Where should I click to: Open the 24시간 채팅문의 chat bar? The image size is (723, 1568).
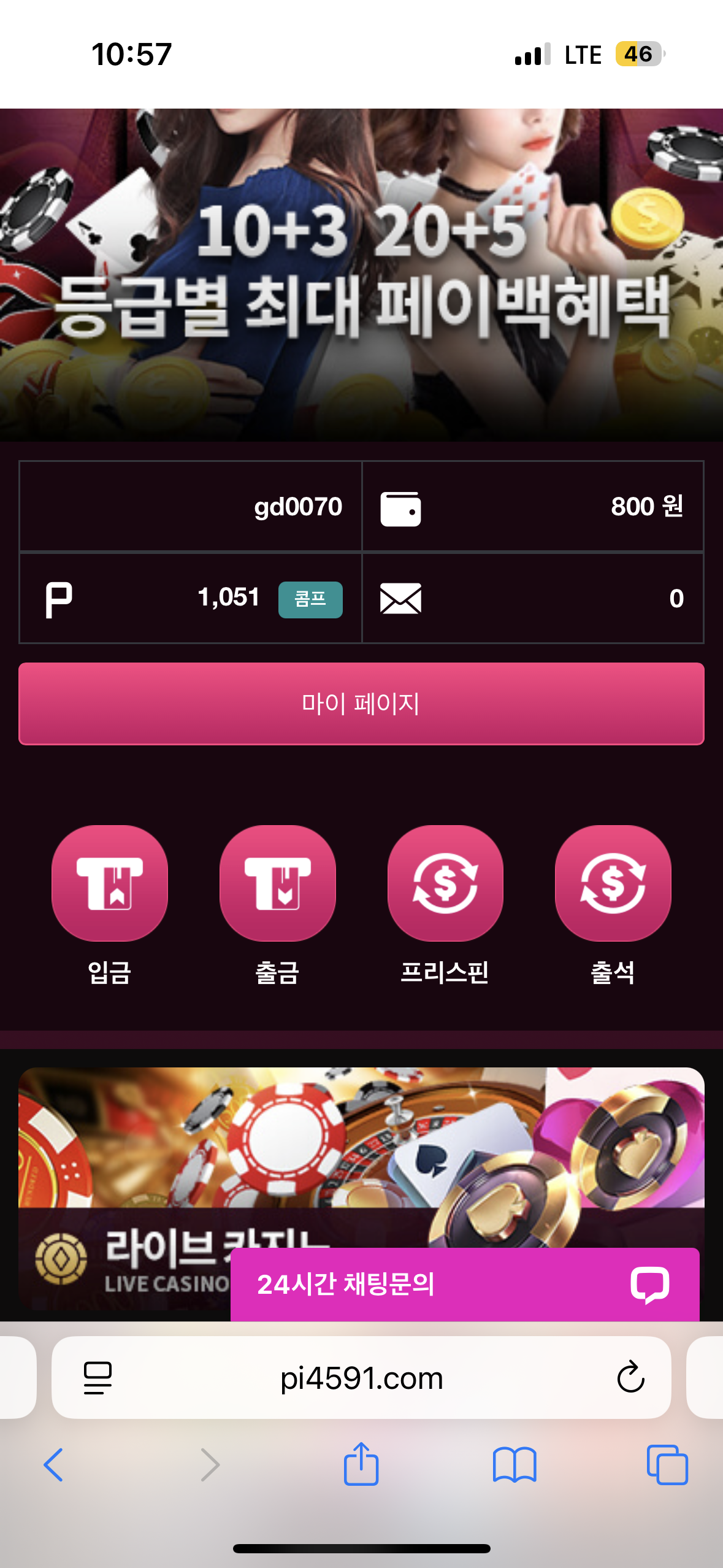pyautogui.click(x=465, y=1284)
